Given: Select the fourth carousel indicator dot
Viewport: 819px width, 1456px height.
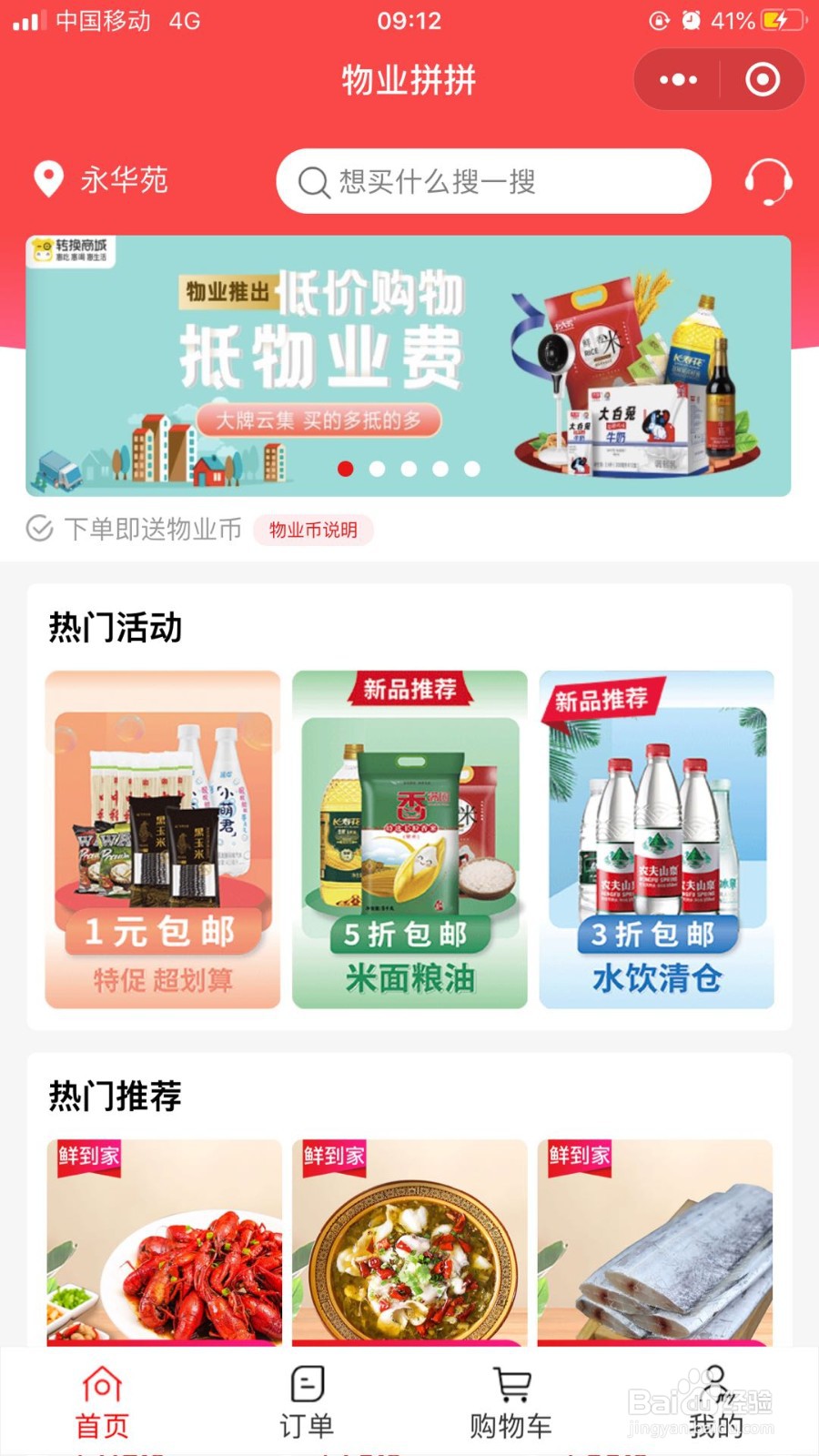Looking at the screenshot, I should tap(441, 469).
